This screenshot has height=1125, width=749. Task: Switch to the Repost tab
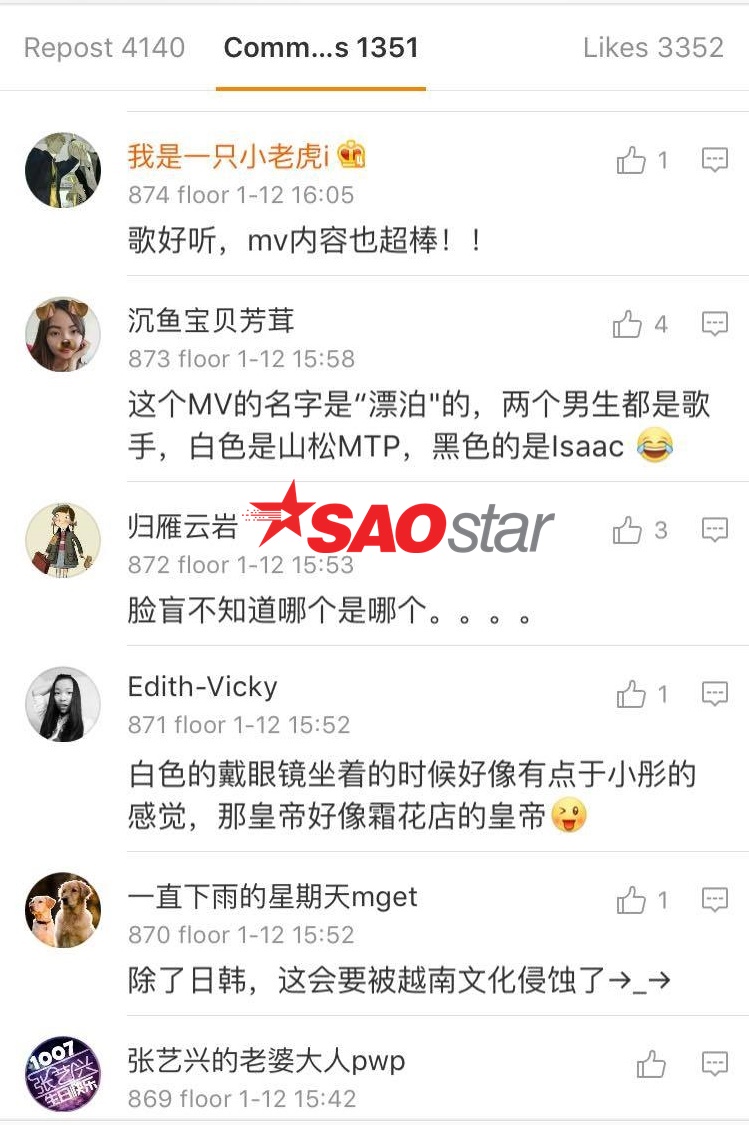pyautogui.click(x=104, y=48)
